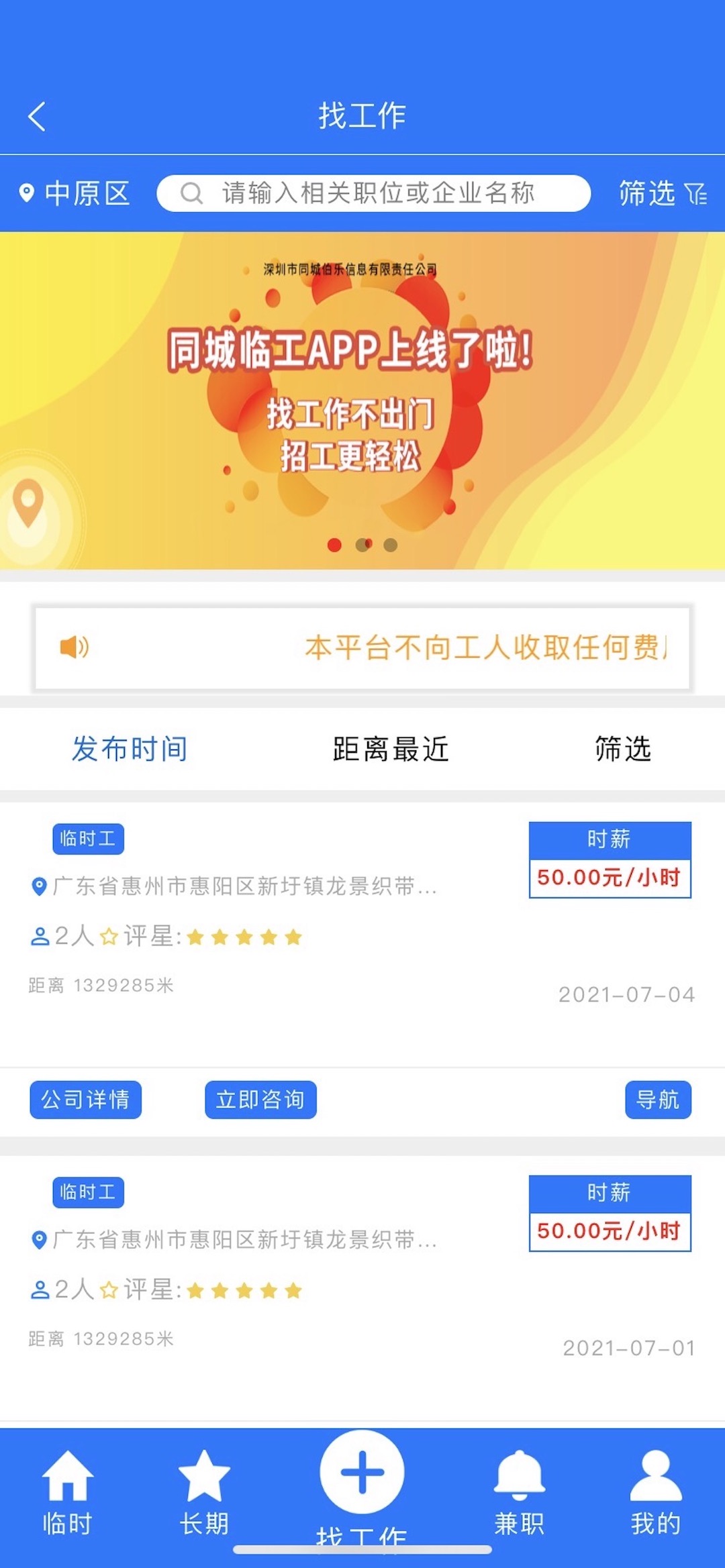
Task: Open the location pin icon next to 中原区
Action: coord(26,194)
